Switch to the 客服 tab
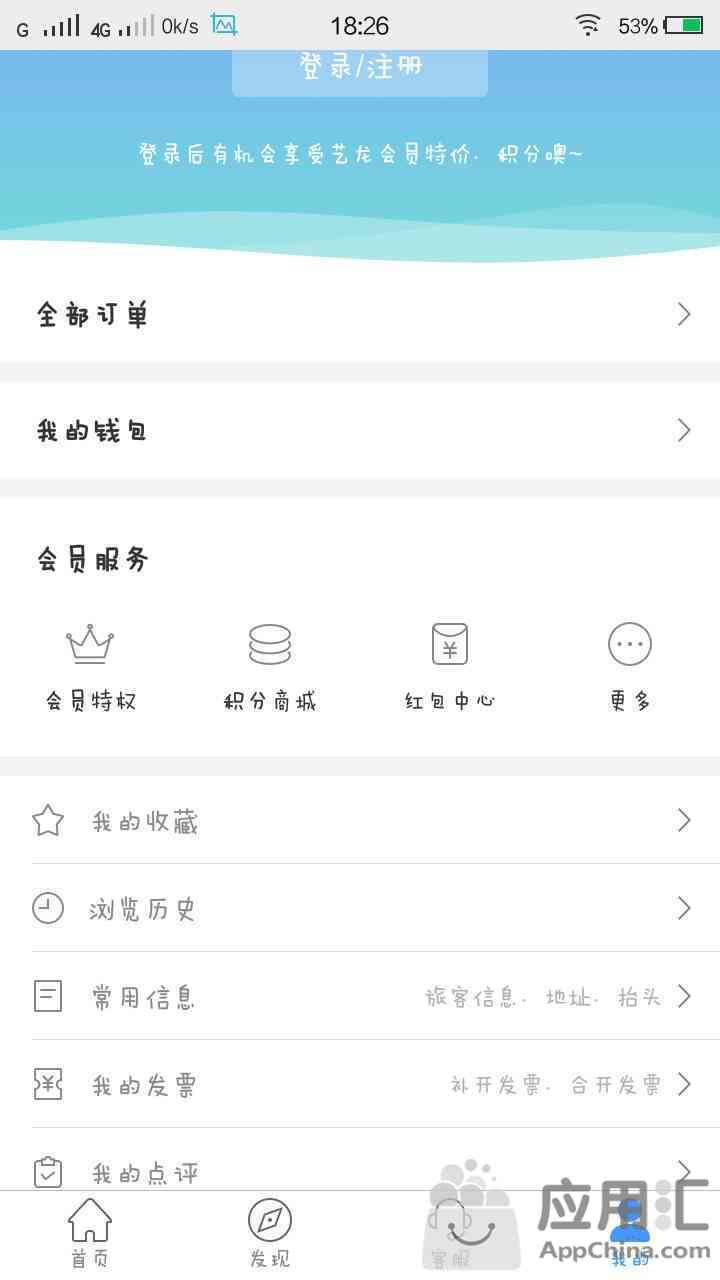720x1280 pixels. [450, 1234]
